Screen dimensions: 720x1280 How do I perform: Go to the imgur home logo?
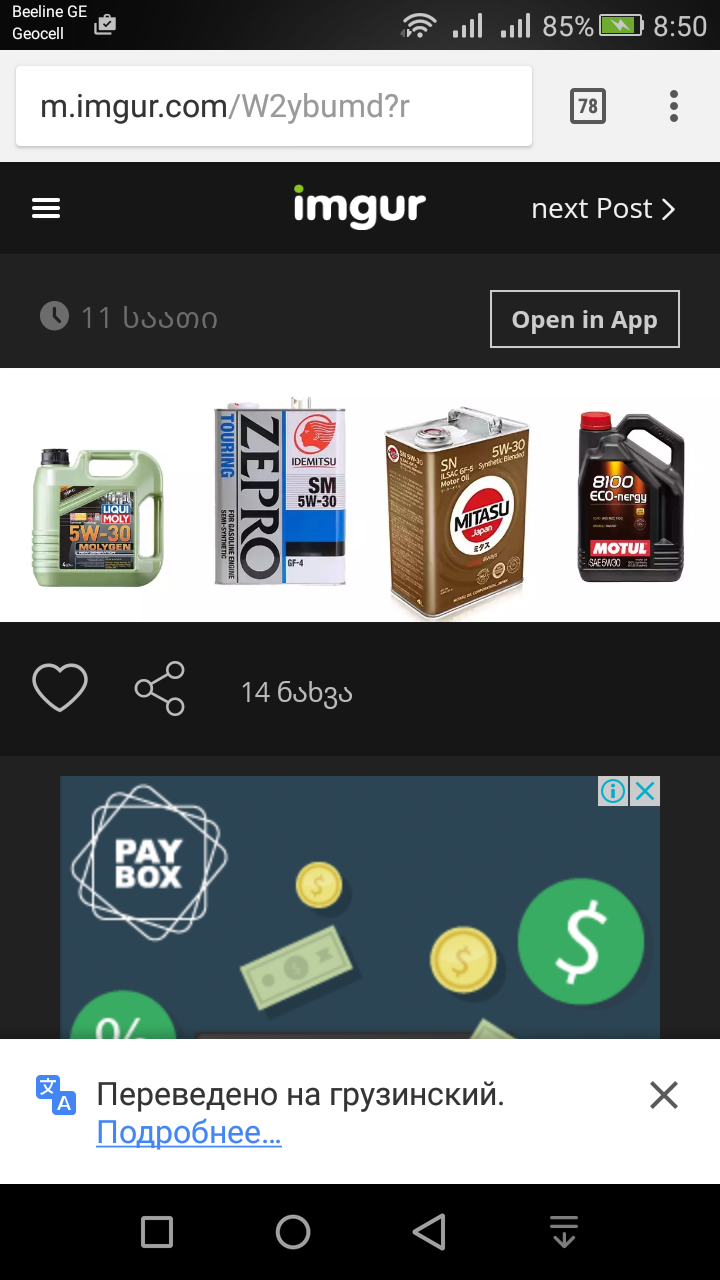point(360,207)
